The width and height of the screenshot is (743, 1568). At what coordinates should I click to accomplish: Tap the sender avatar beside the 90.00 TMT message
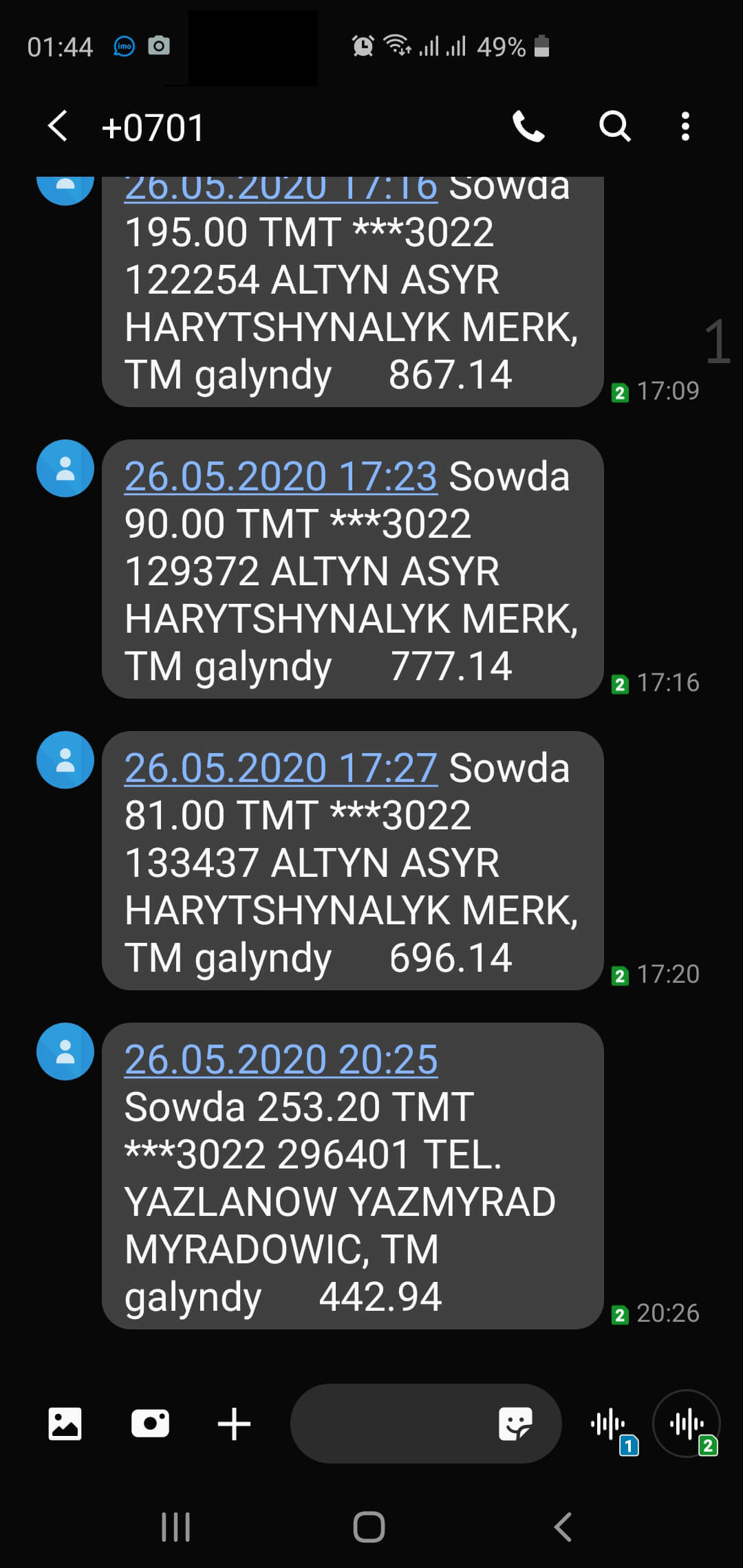click(x=65, y=468)
